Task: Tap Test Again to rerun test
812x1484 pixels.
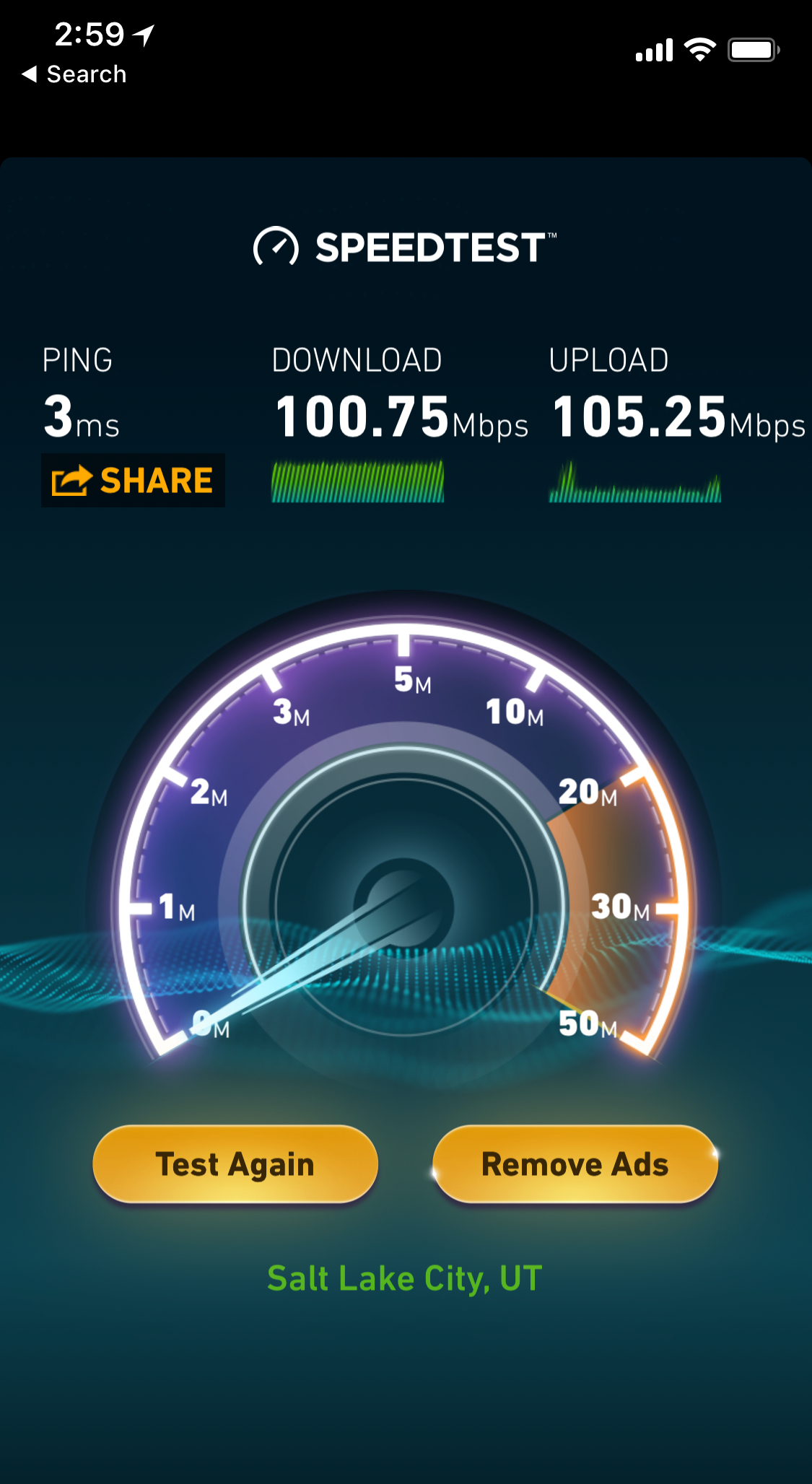Action: (235, 1164)
